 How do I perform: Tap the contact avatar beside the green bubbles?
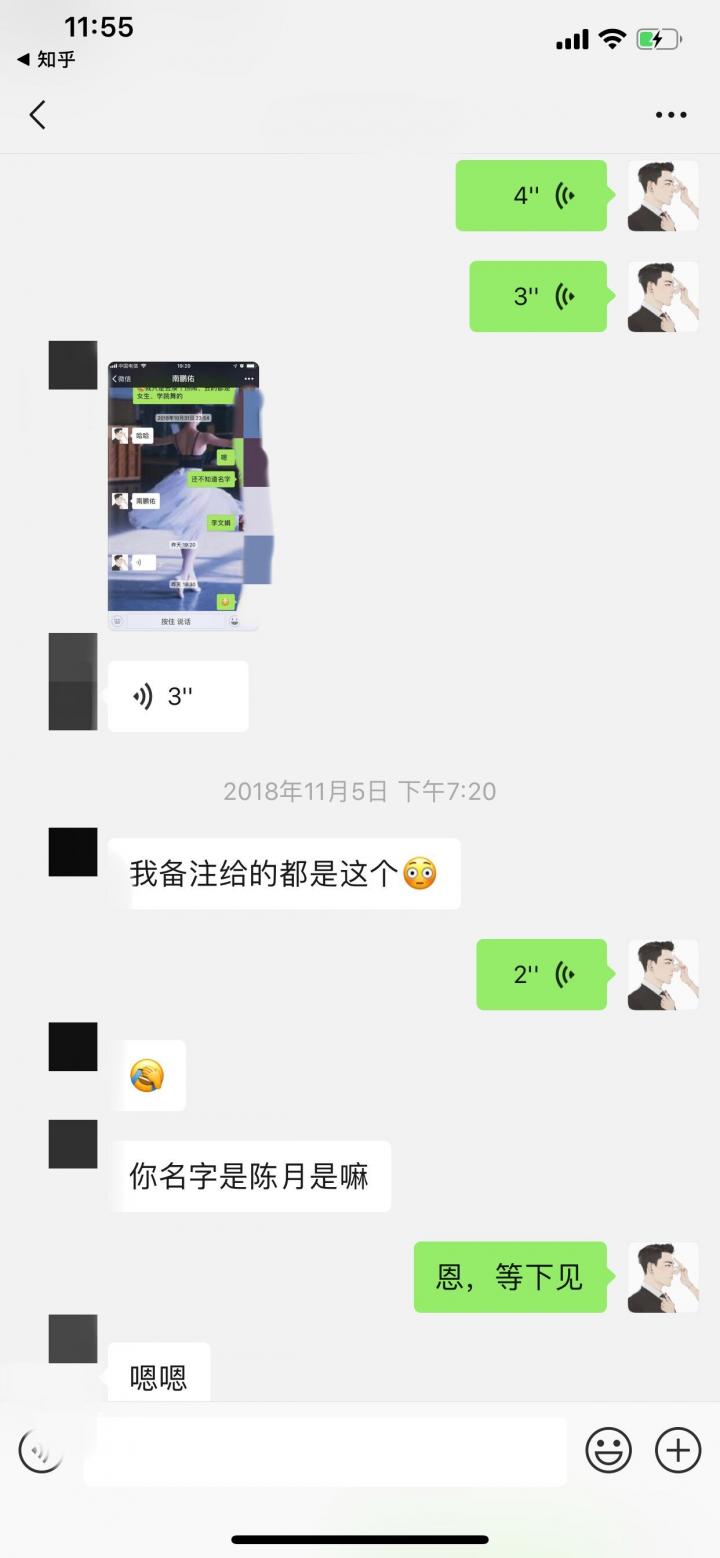663,196
